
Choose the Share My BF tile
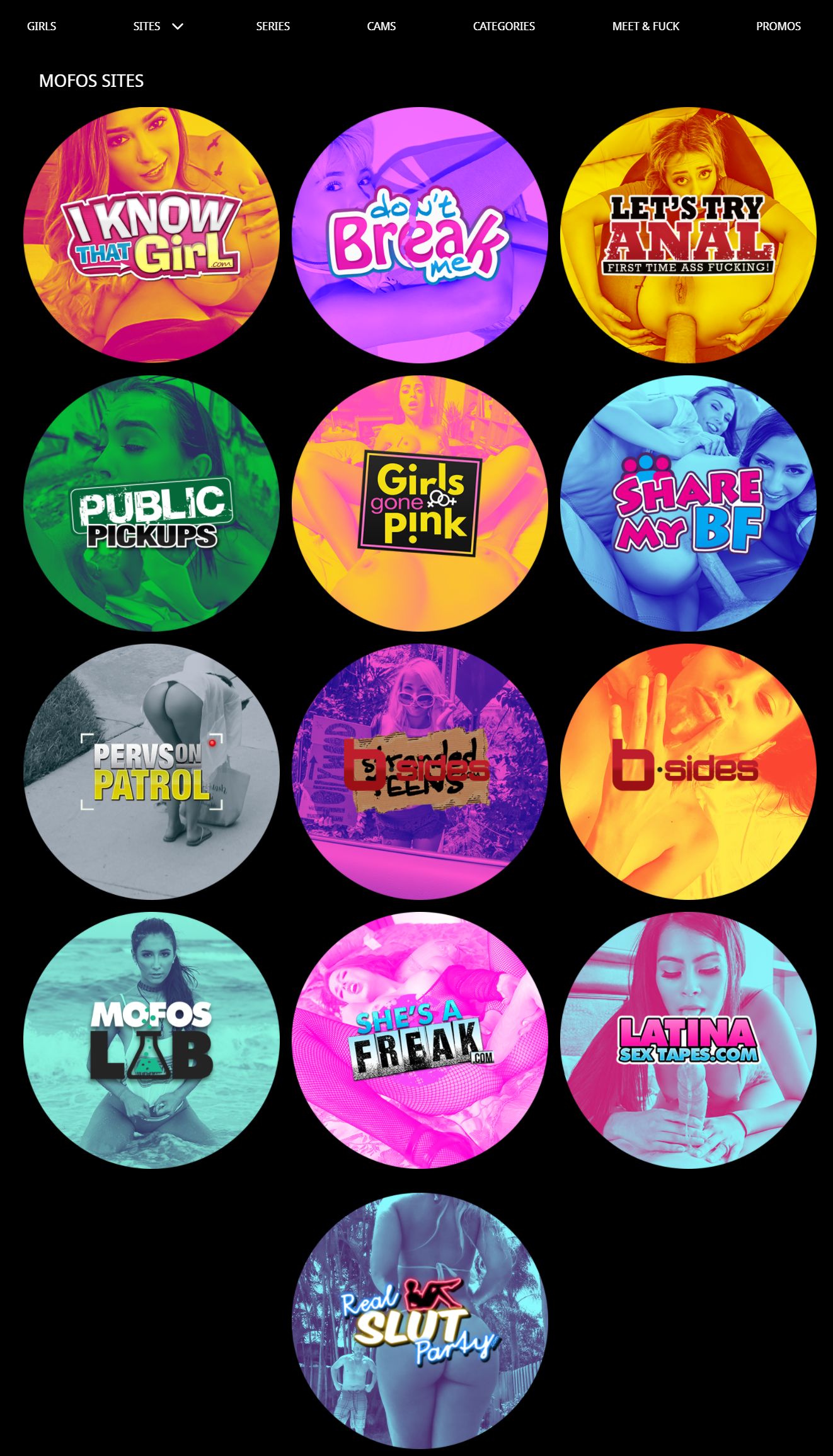click(688, 503)
